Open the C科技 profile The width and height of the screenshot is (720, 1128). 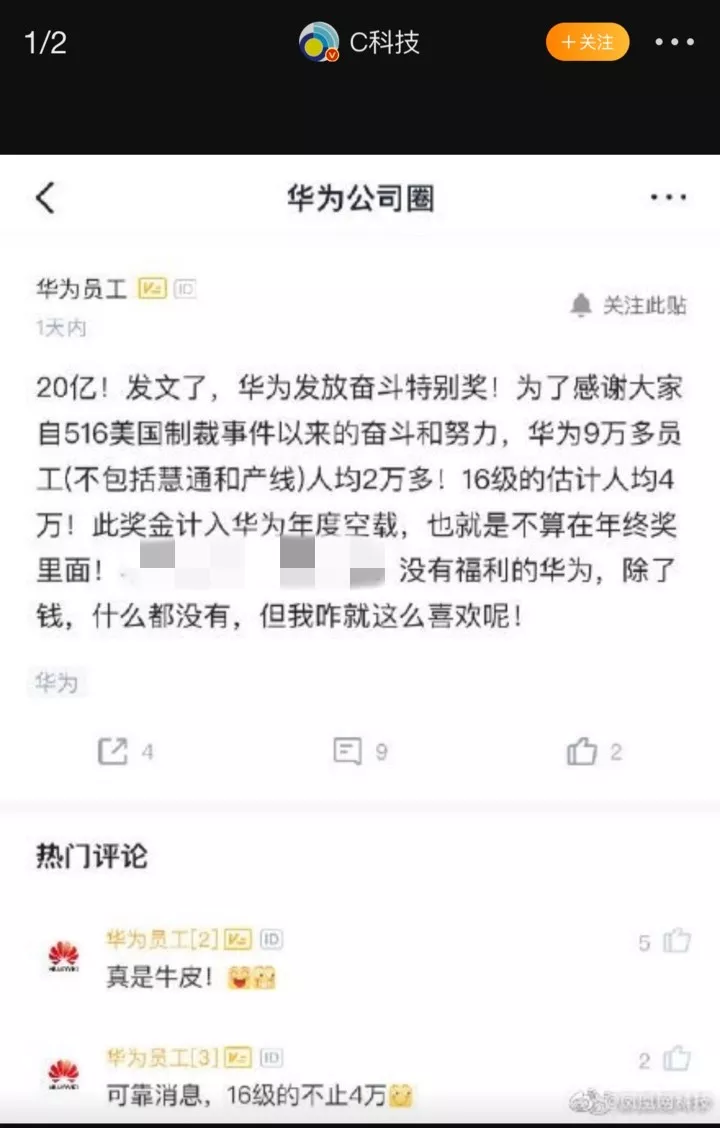click(360, 42)
